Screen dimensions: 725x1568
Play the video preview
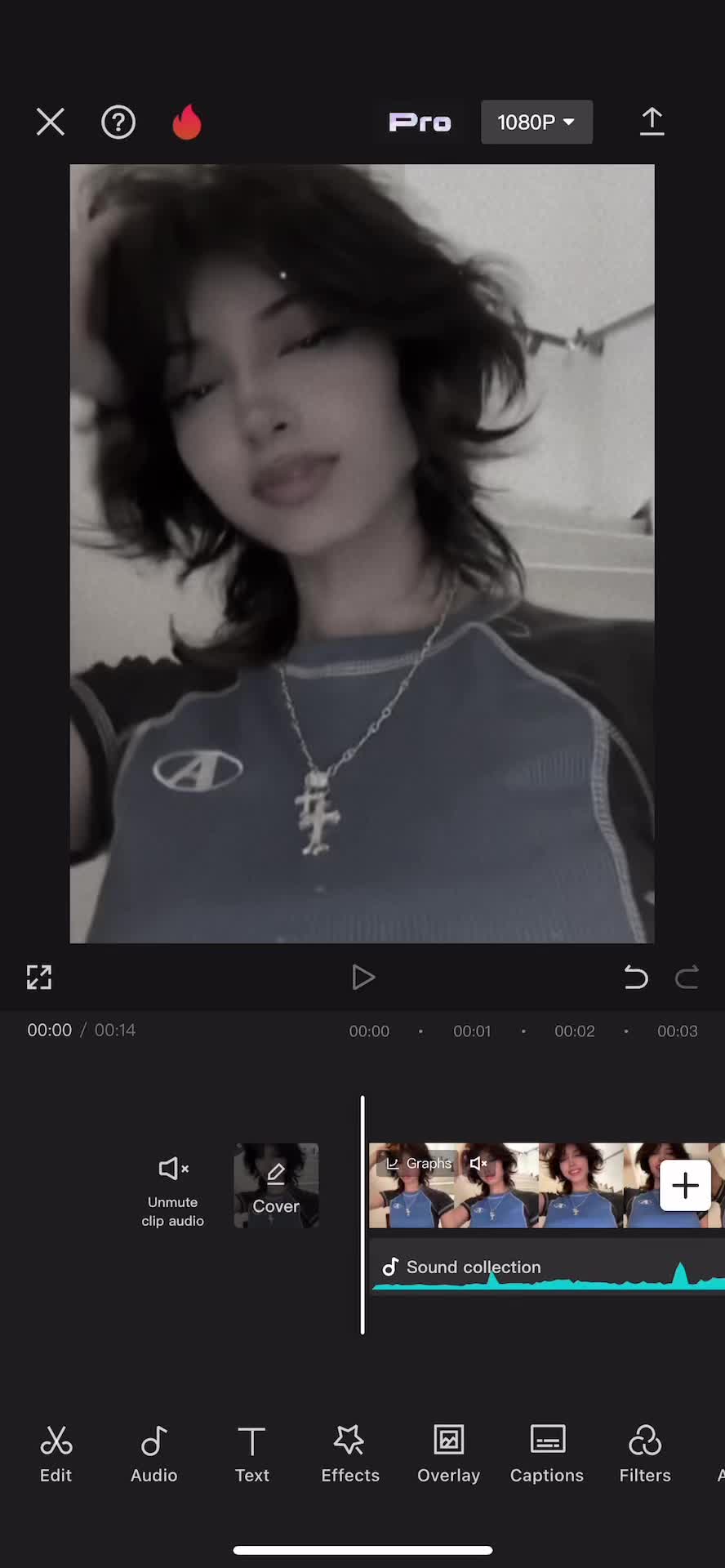pyautogui.click(x=362, y=978)
